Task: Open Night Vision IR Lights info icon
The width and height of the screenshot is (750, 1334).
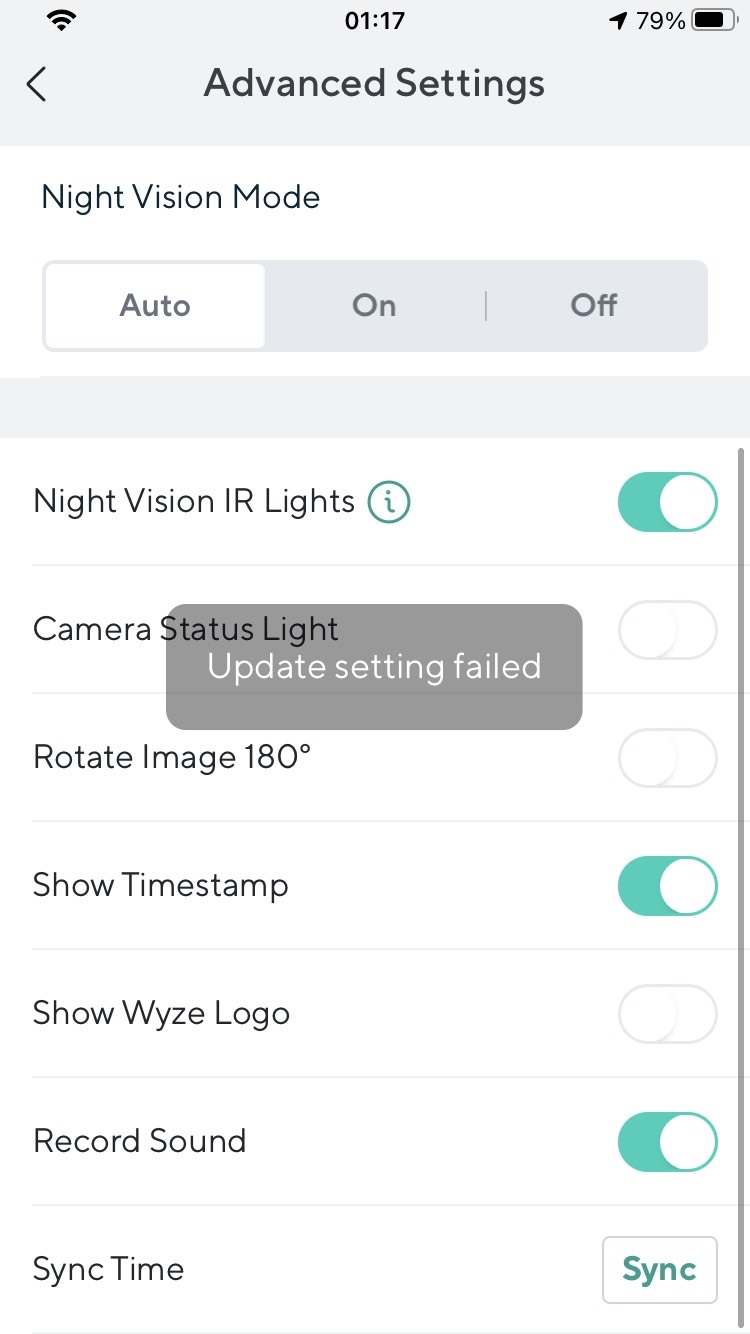Action: [x=389, y=502]
